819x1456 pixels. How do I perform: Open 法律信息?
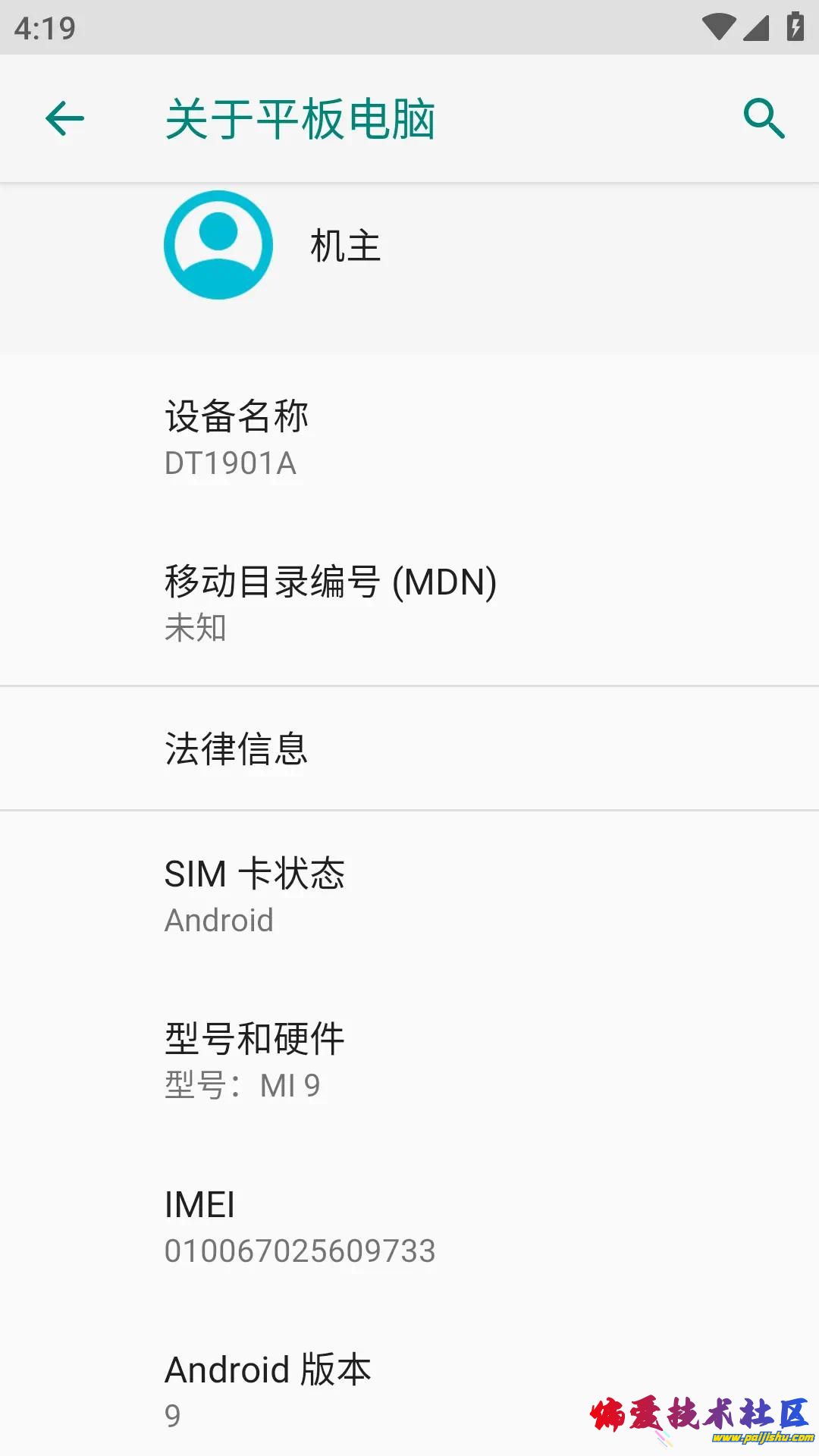coord(409,748)
